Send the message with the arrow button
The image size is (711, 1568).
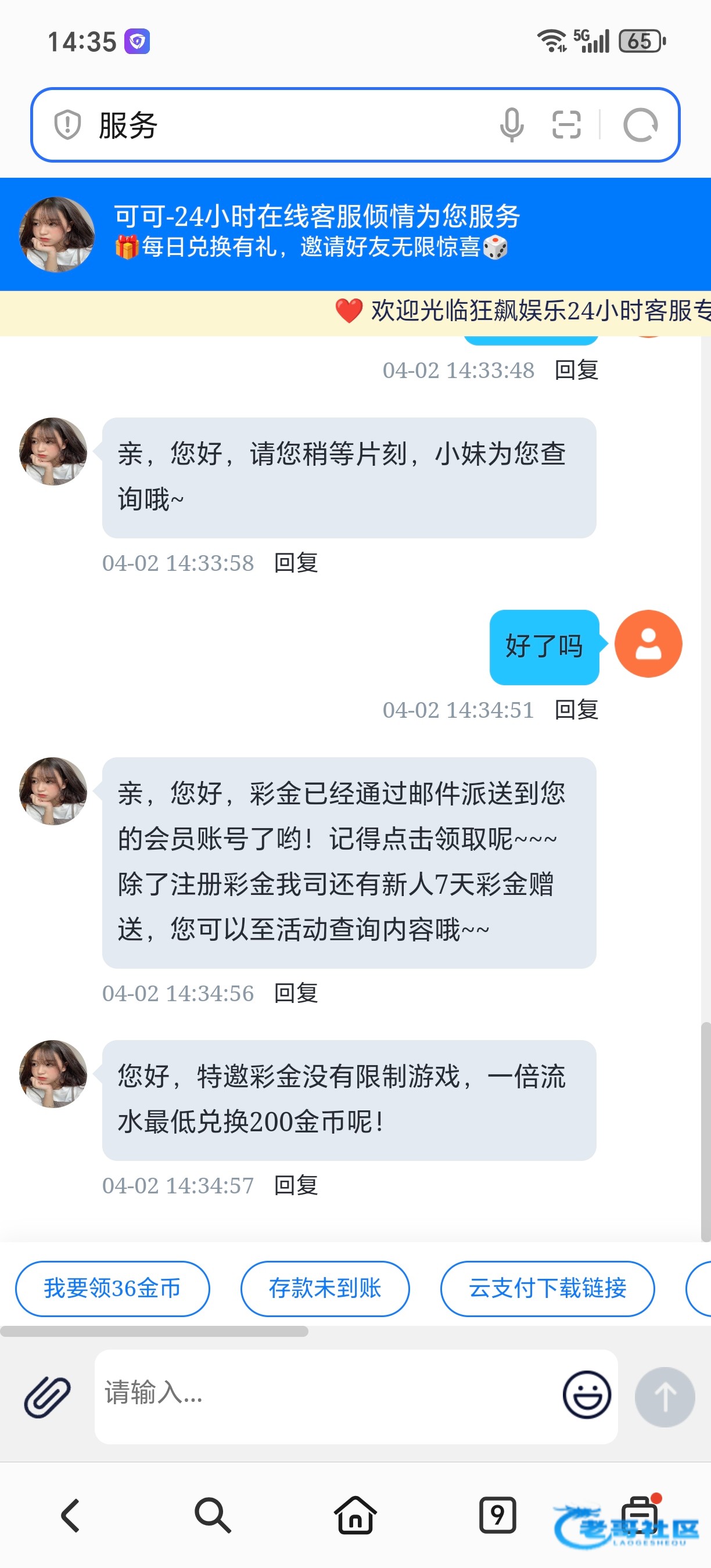click(x=665, y=1396)
